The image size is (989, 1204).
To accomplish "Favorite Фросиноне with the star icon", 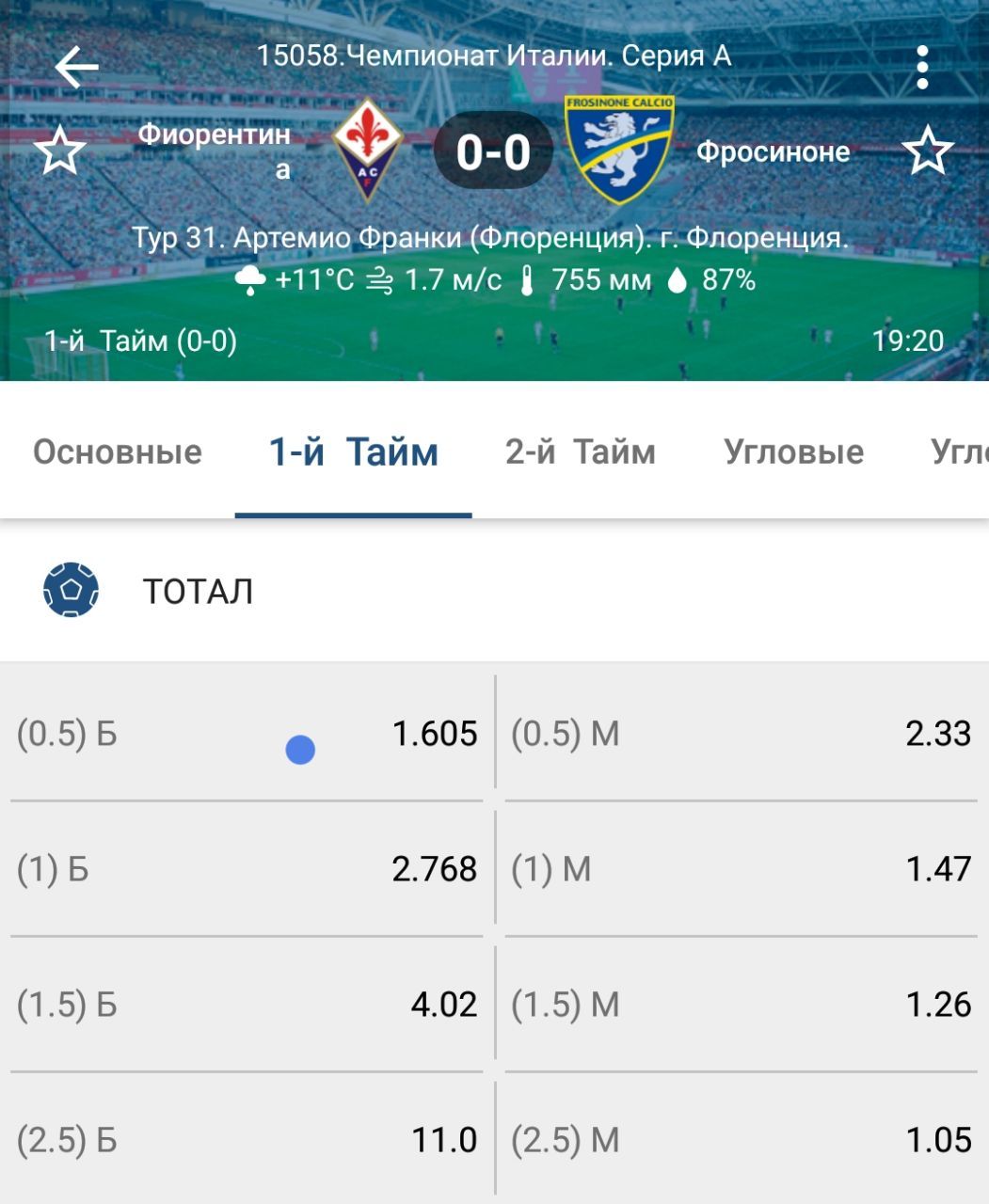I will click(928, 151).
